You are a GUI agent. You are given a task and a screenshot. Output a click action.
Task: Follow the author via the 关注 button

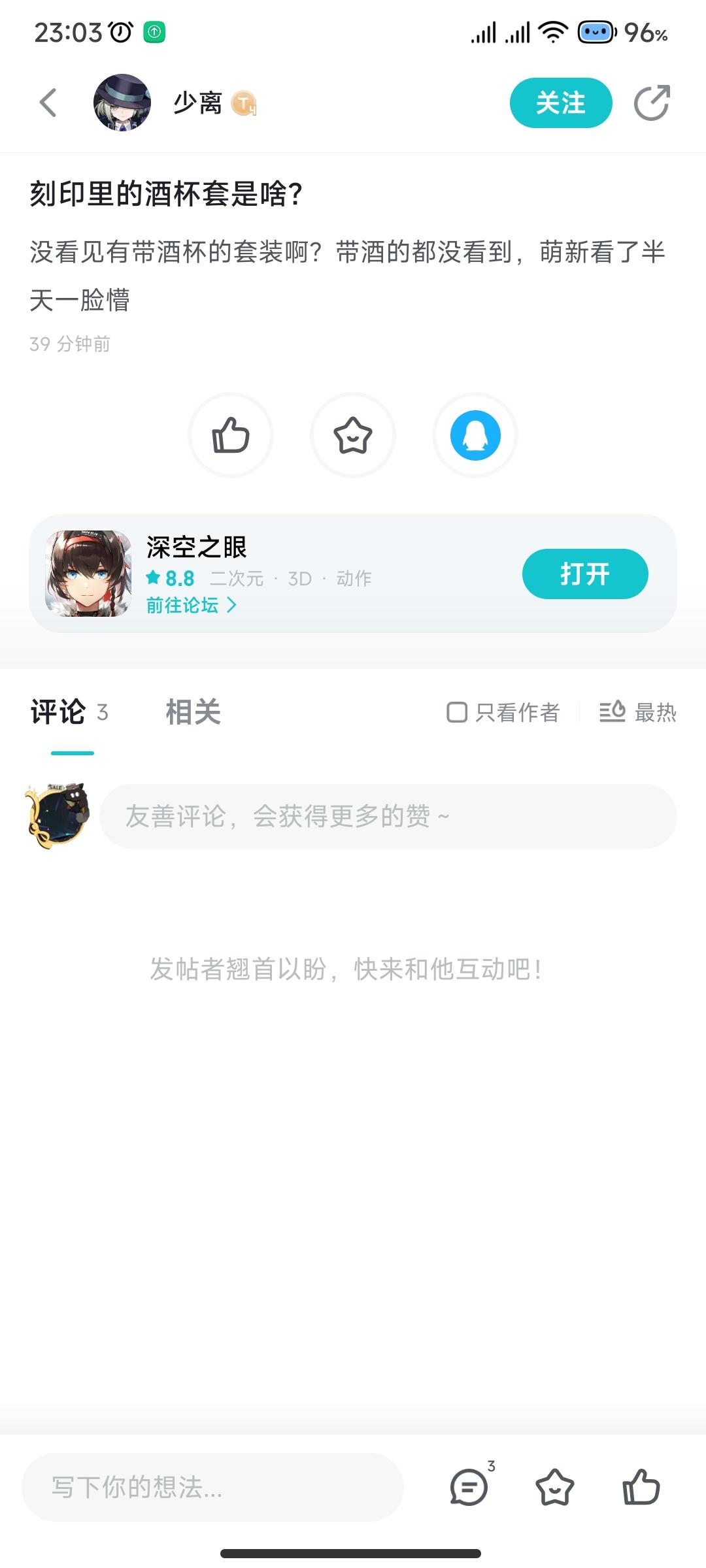[561, 103]
